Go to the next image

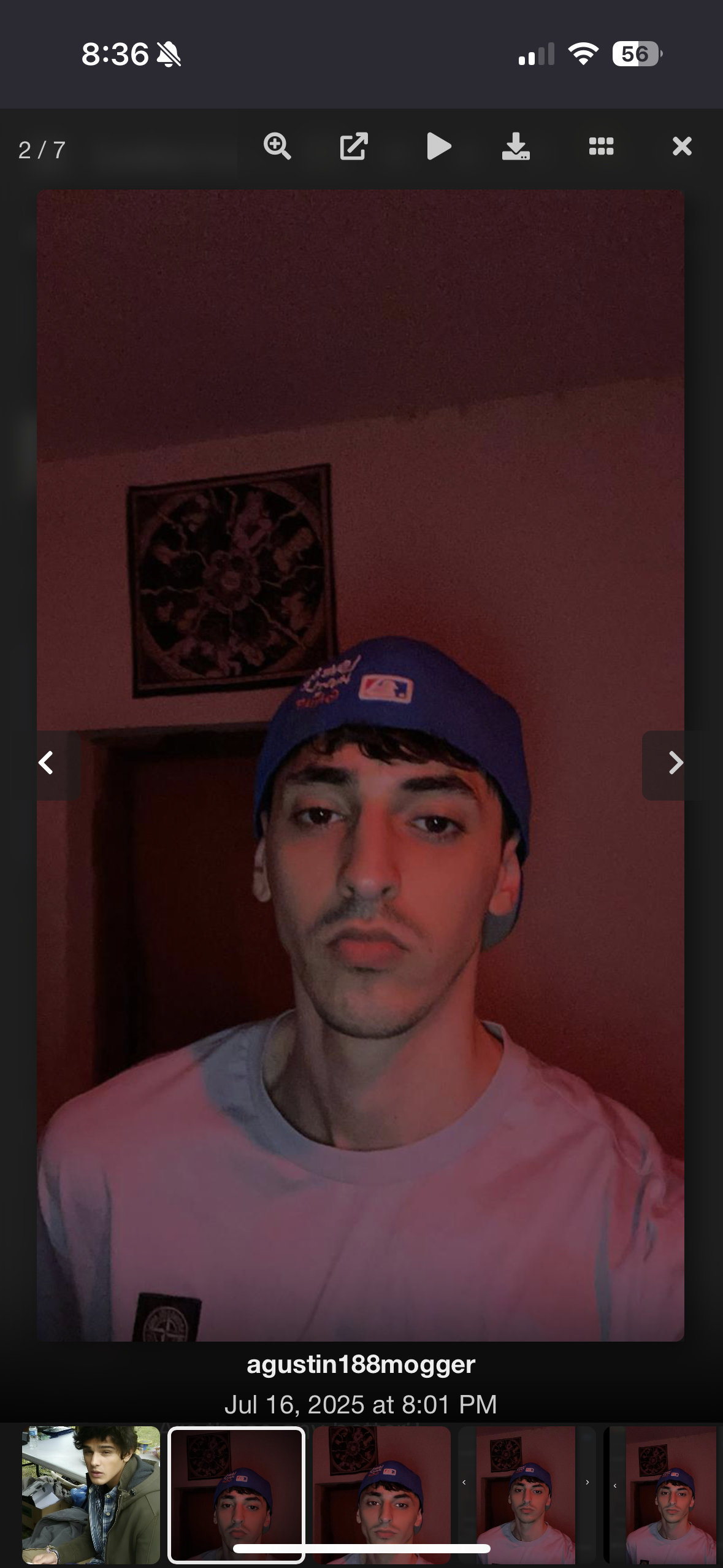pos(675,764)
